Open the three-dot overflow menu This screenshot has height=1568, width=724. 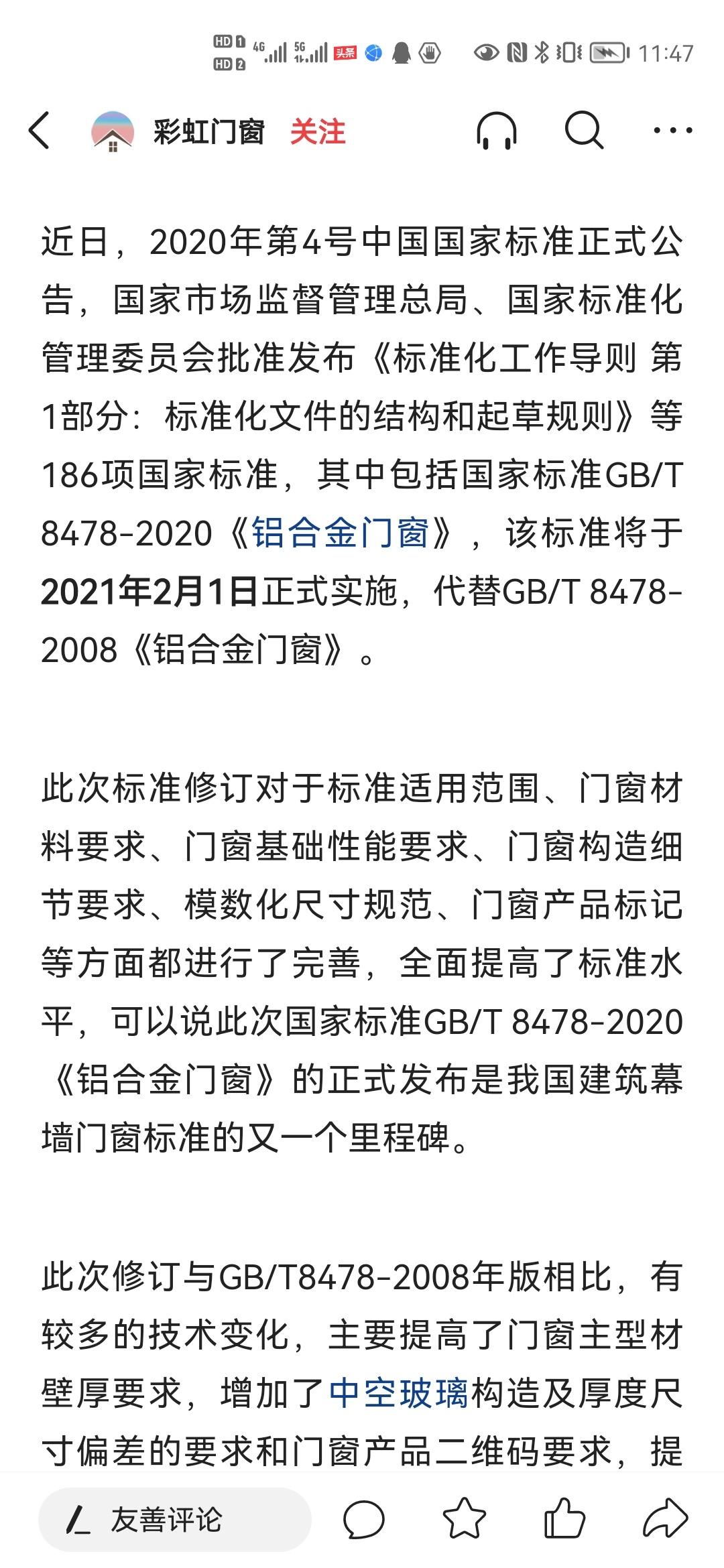click(x=672, y=131)
